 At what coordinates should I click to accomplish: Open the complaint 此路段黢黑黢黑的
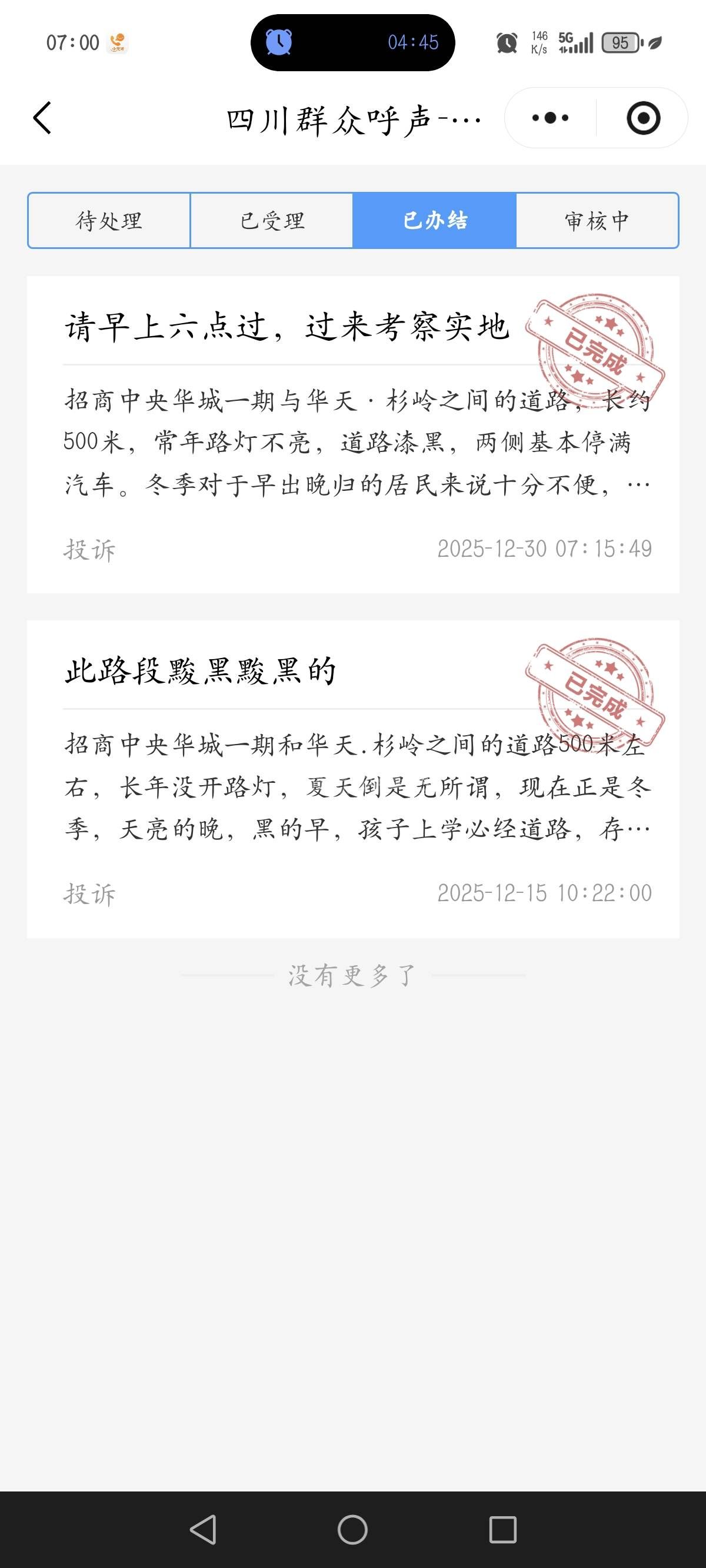pyautogui.click(x=201, y=672)
